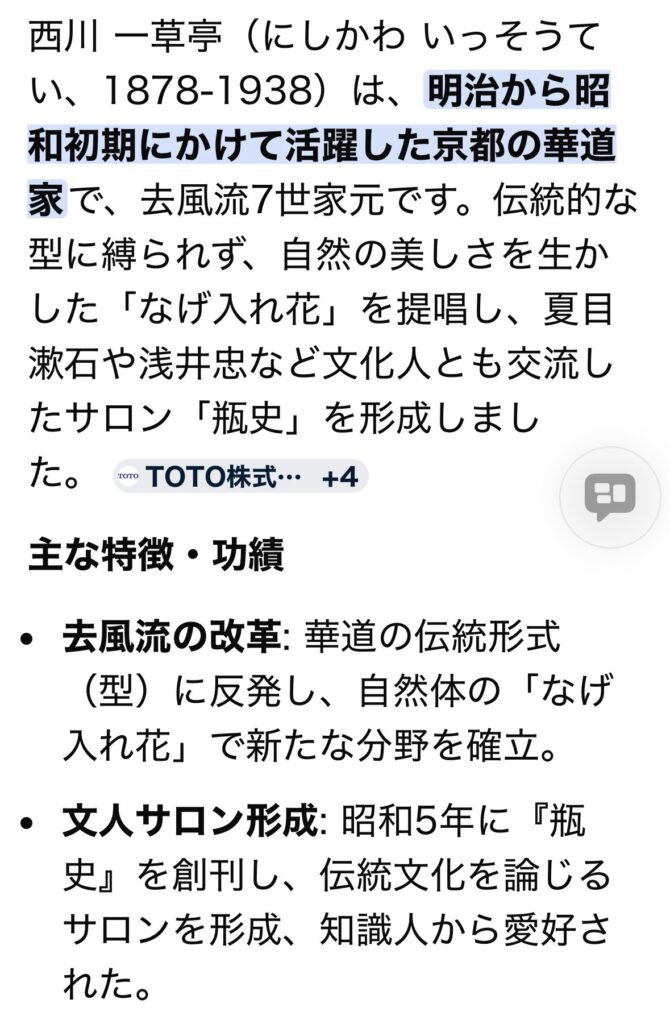Tap the floating feedback bubble icon
This screenshot has height=1024, width=670.
pyautogui.click(x=610, y=497)
